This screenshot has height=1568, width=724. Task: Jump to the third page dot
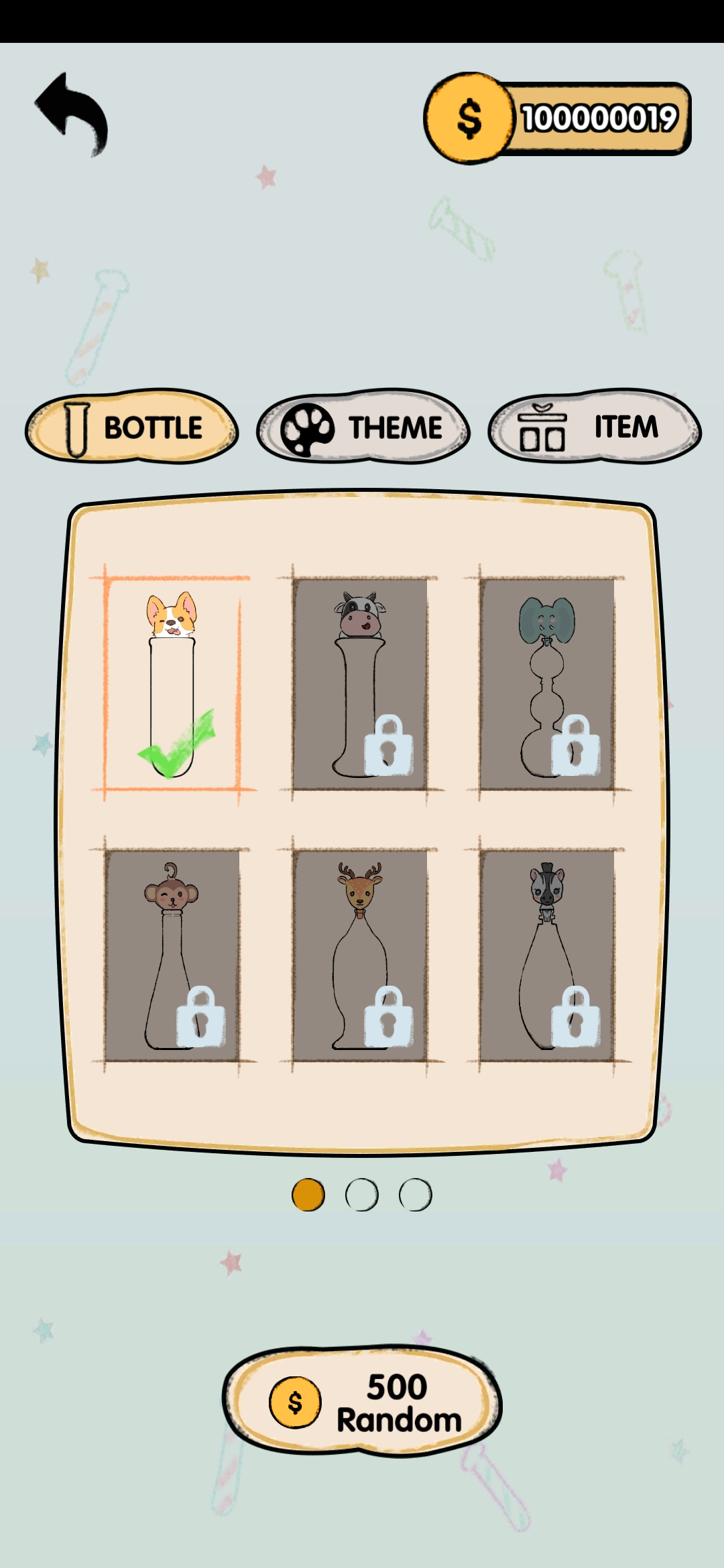[x=416, y=1195]
